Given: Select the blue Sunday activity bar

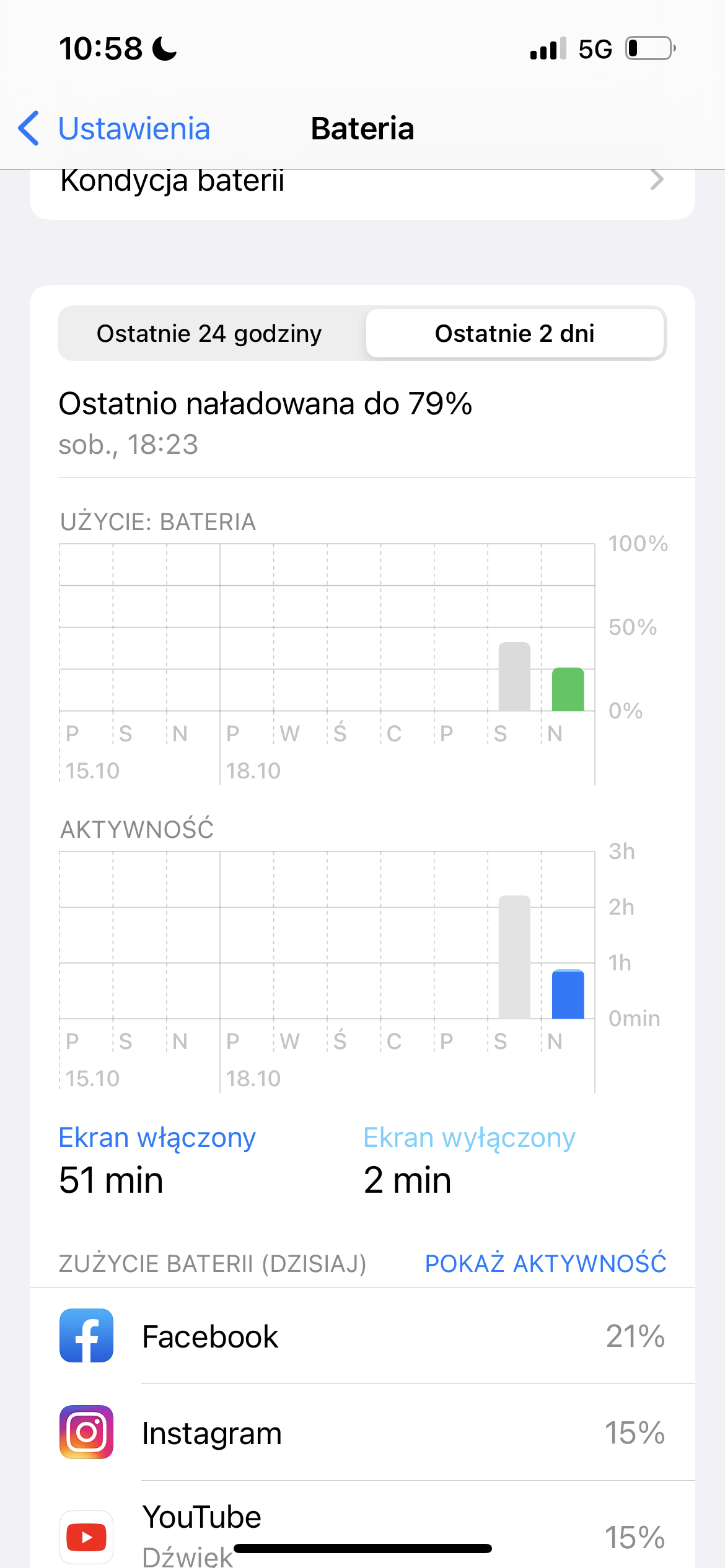Looking at the screenshot, I should tap(568, 995).
